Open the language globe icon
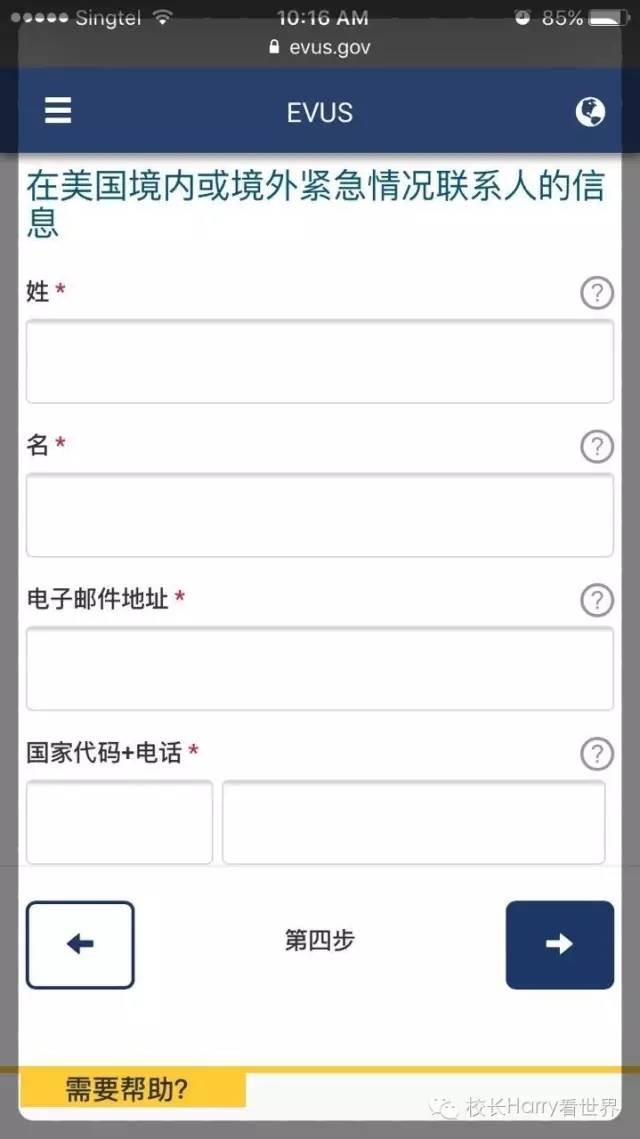Viewport: 640px width, 1139px height. pyautogui.click(x=590, y=111)
